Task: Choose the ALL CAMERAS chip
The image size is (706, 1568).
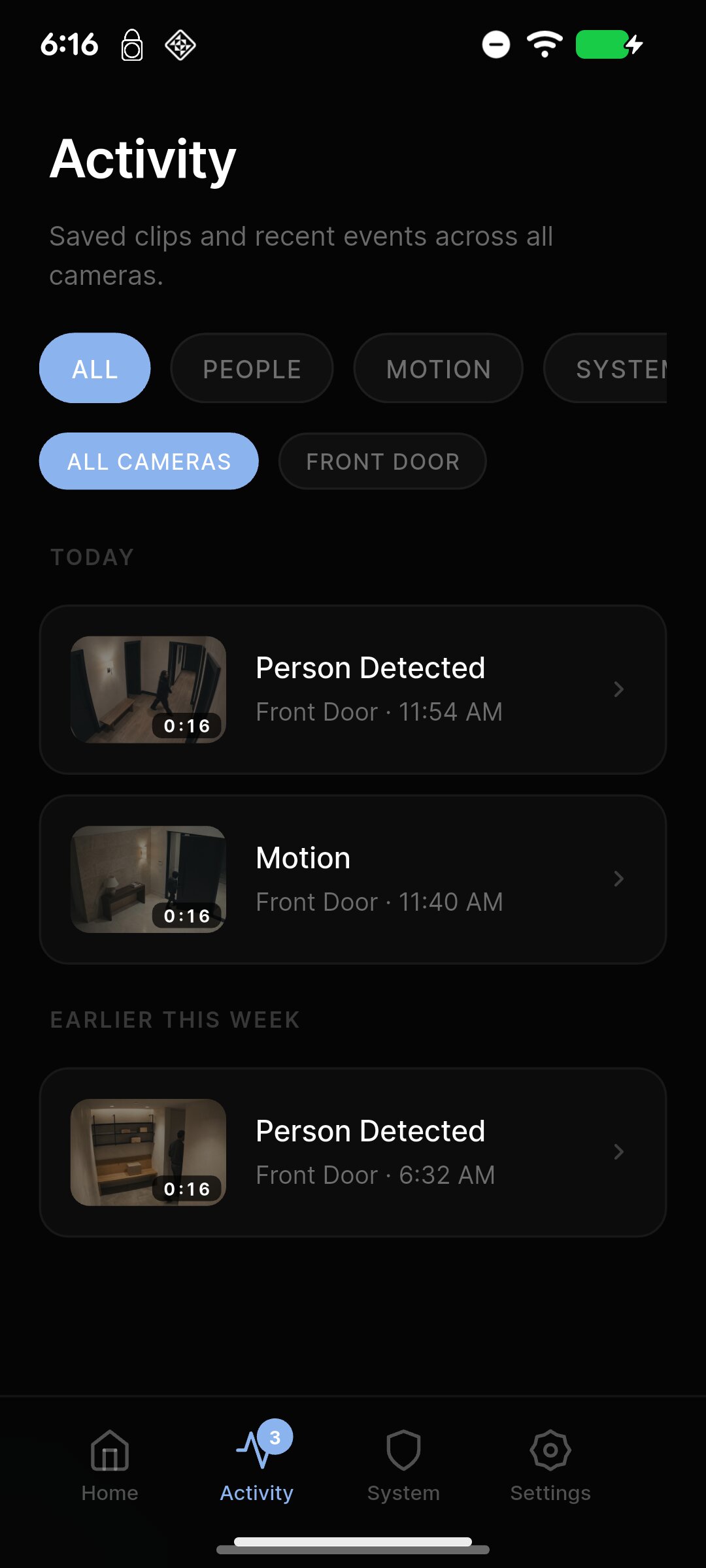Action: click(149, 461)
